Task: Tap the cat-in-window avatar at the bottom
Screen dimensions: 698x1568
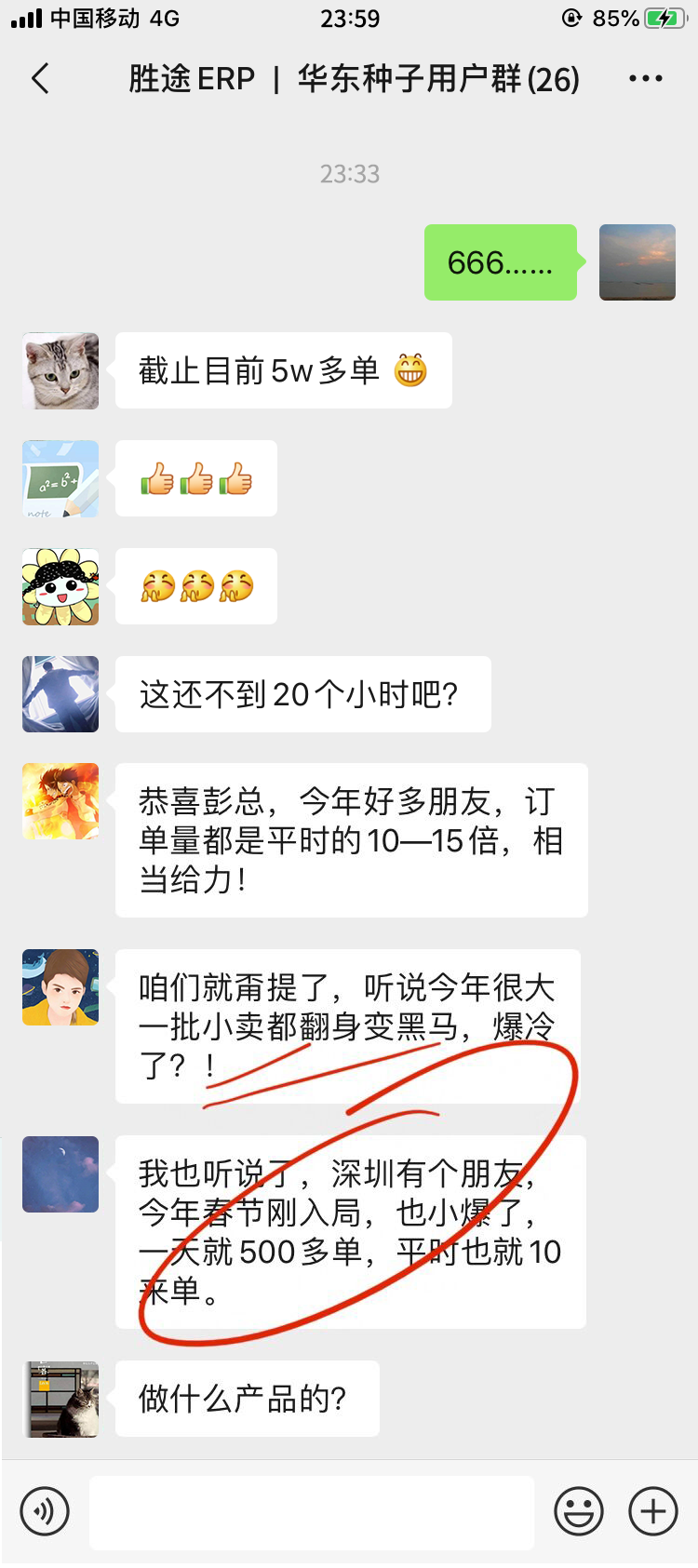Action: pyautogui.click(x=60, y=1399)
